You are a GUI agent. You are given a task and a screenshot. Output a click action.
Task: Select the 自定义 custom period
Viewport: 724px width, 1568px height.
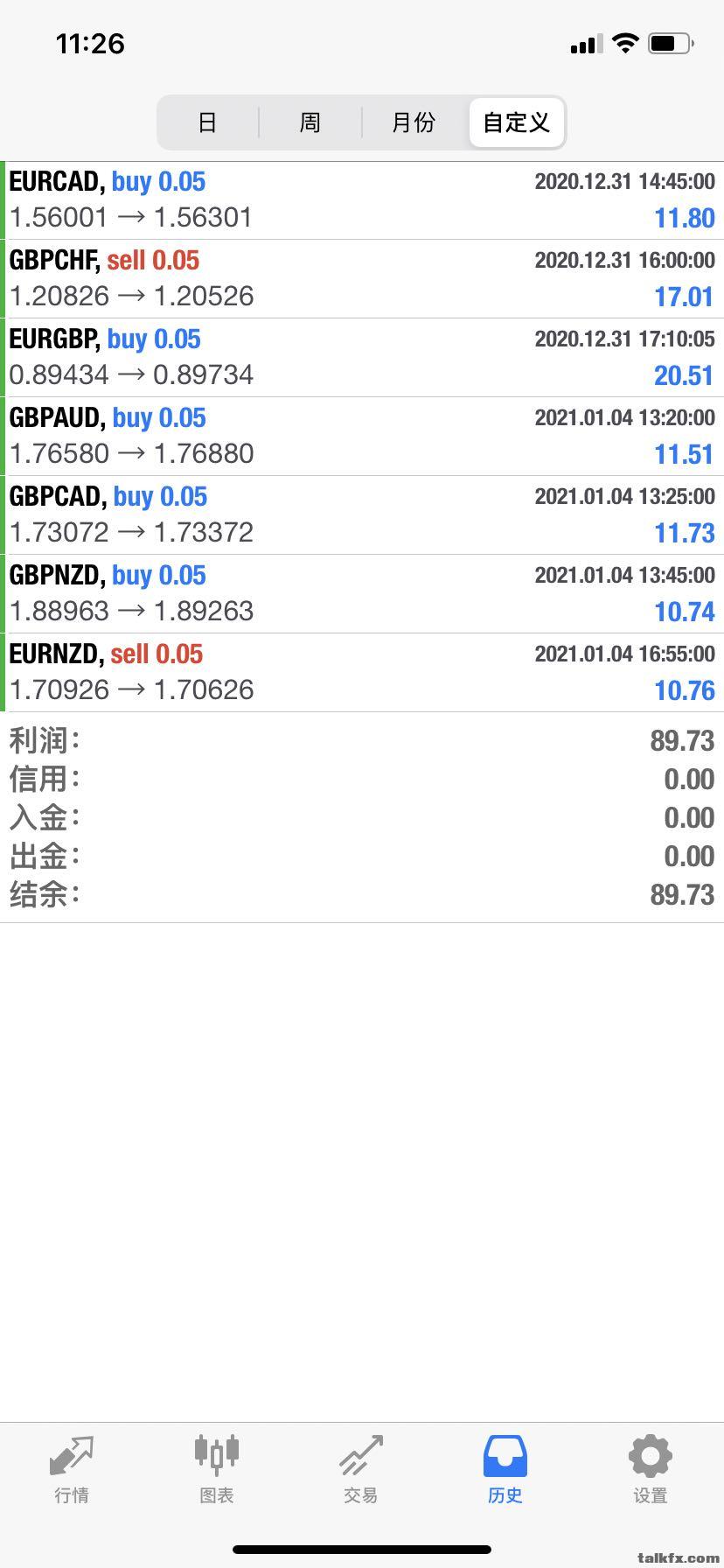(x=517, y=122)
